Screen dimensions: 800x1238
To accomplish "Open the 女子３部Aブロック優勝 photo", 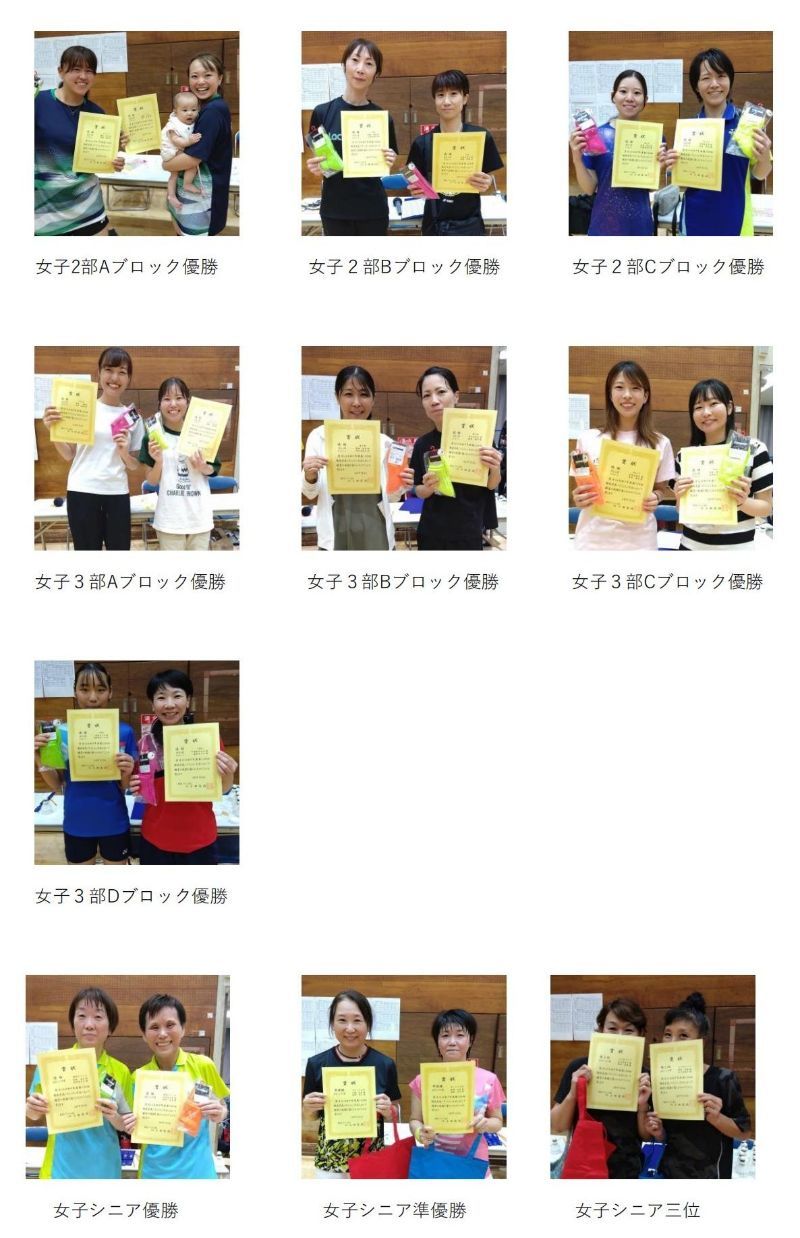I will (x=136, y=448).
